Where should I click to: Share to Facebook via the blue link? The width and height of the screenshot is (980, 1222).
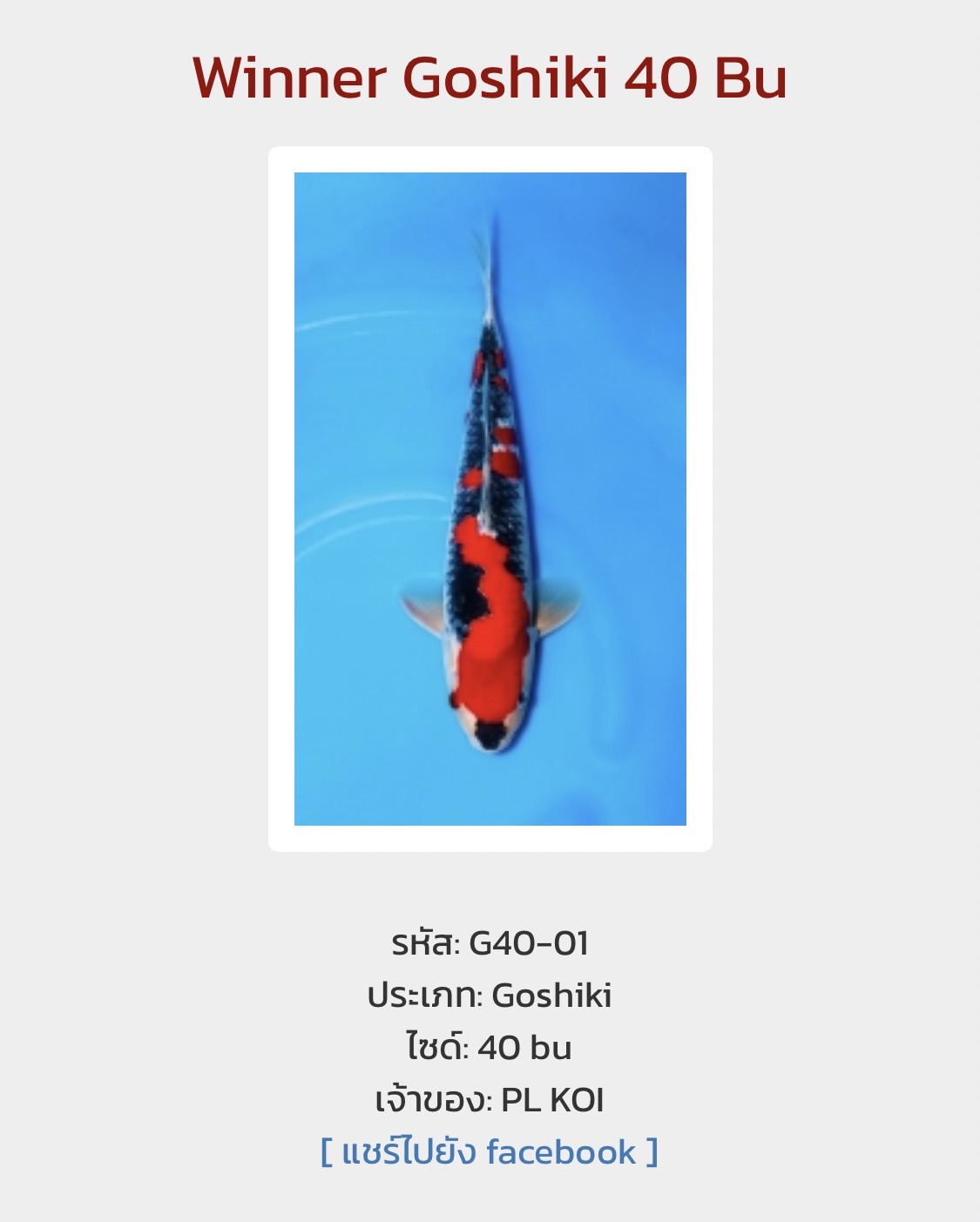[x=490, y=1152]
